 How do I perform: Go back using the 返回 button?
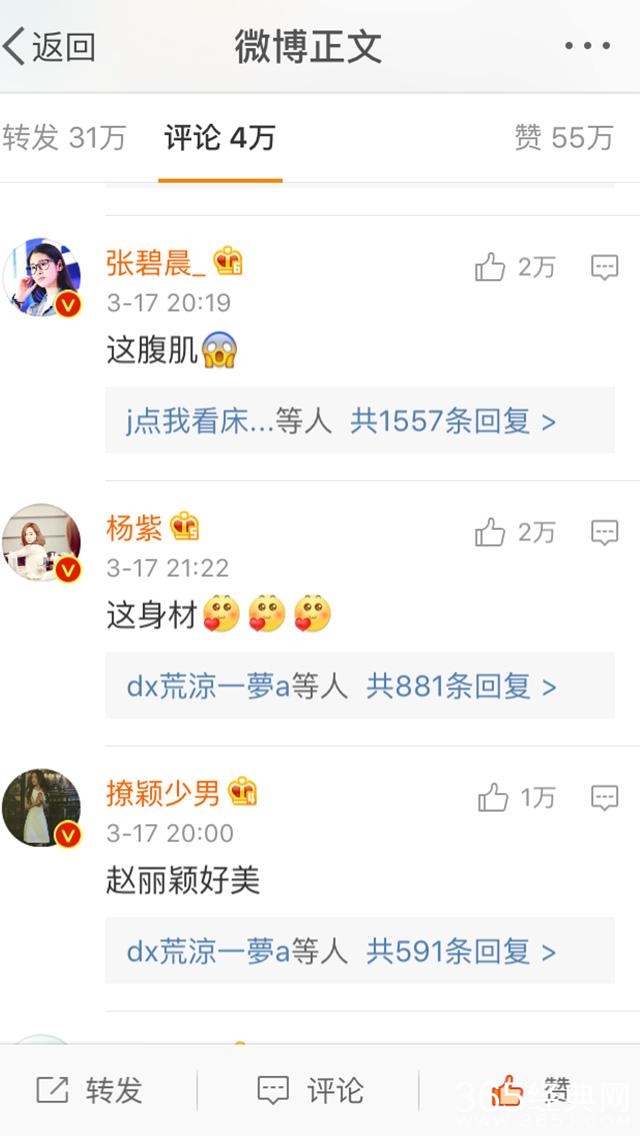click(50, 46)
